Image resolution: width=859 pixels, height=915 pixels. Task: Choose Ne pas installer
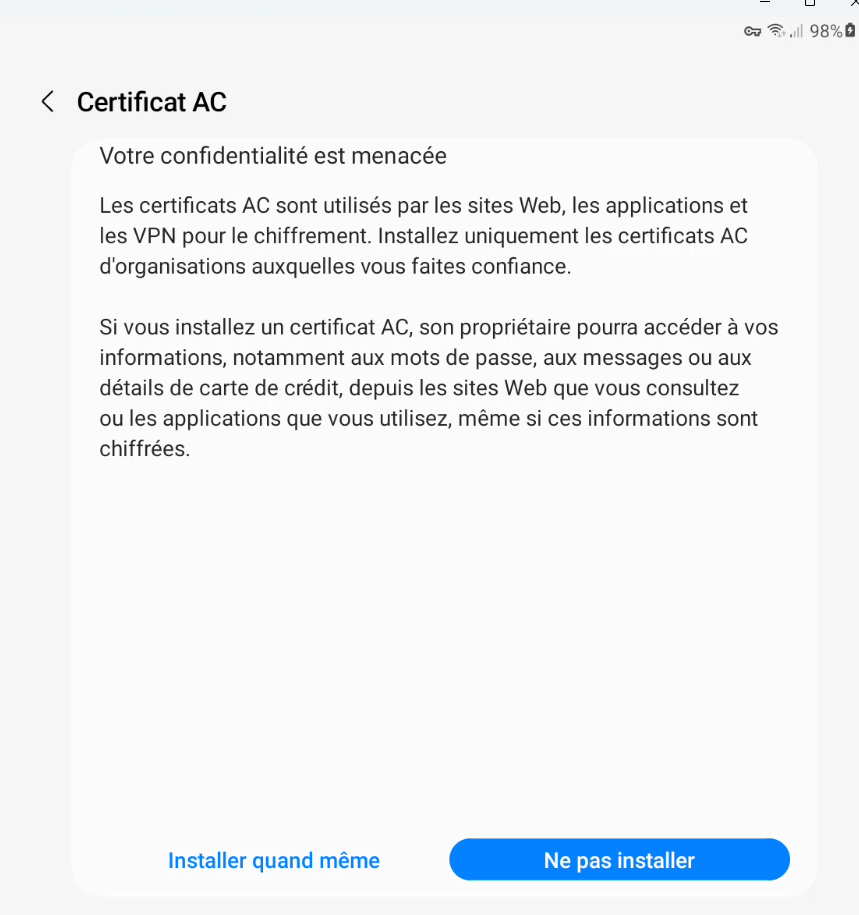coord(619,861)
